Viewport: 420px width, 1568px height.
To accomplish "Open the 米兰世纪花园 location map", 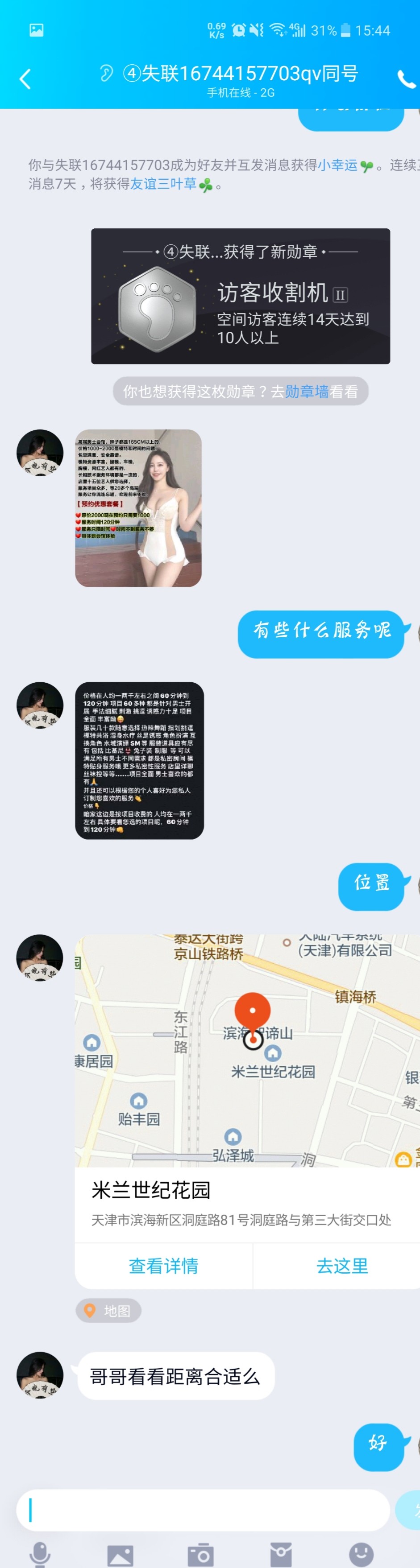I will [x=247, y=1050].
